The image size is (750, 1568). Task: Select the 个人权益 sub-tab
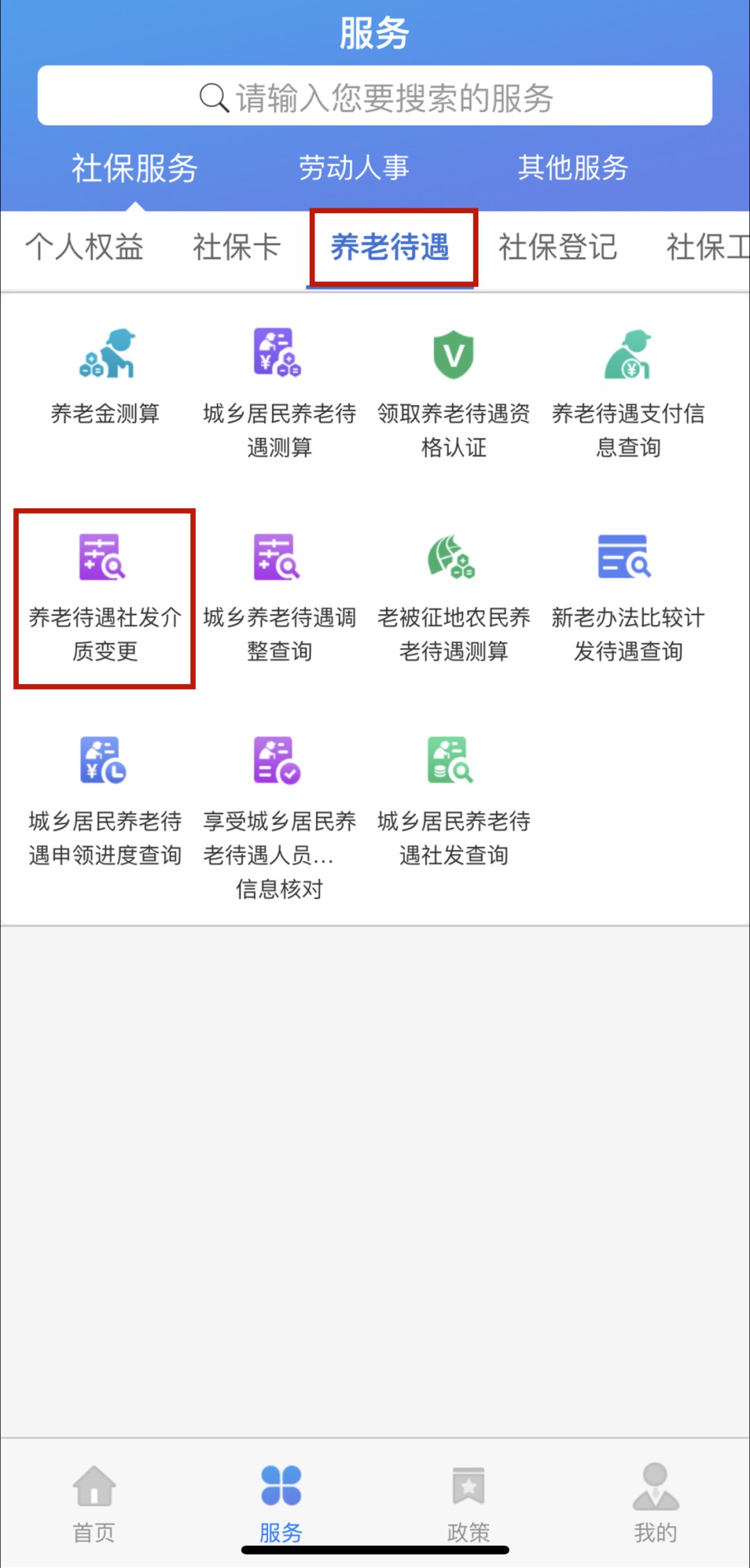tap(84, 247)
